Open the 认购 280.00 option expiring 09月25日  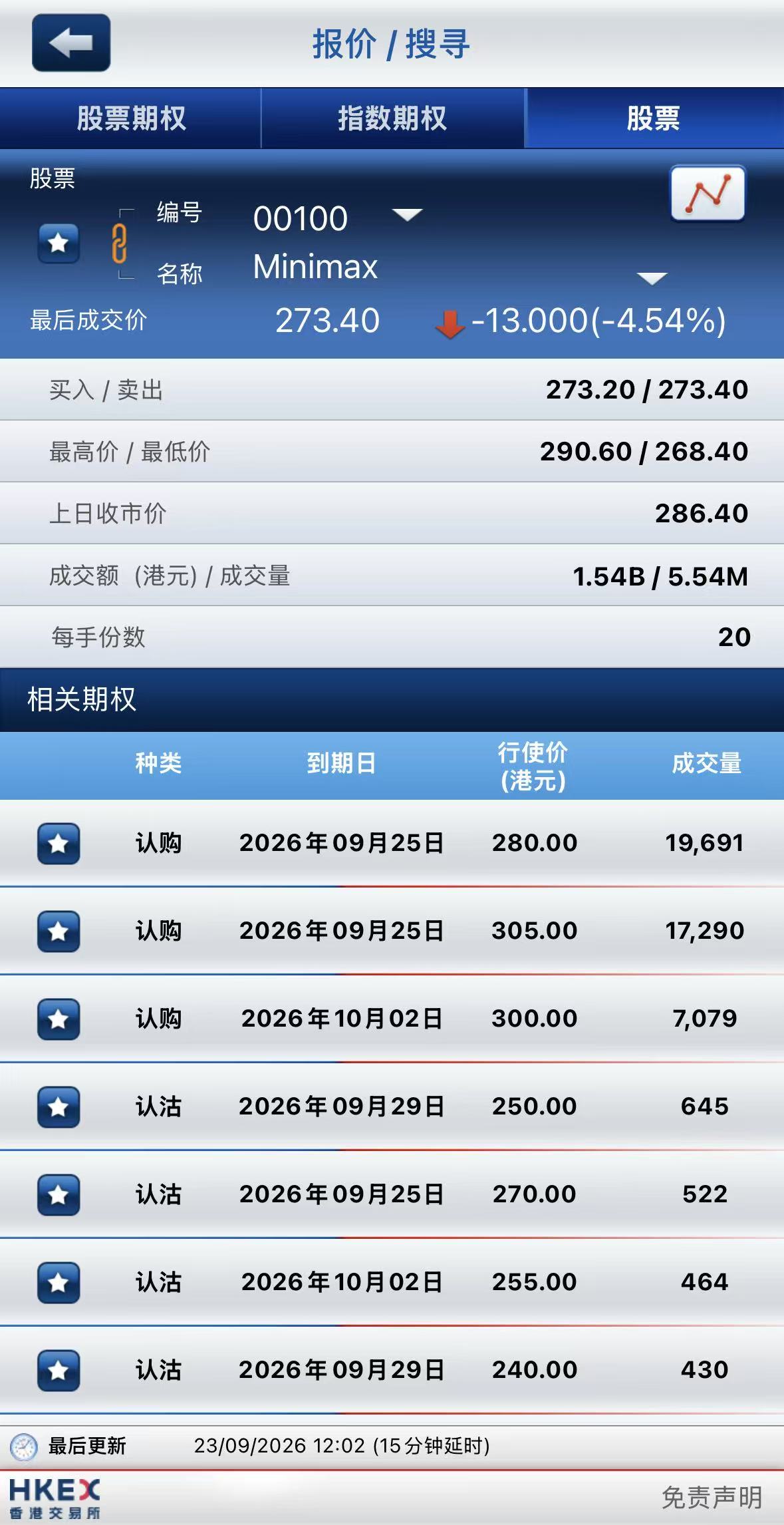click(392, 843)
